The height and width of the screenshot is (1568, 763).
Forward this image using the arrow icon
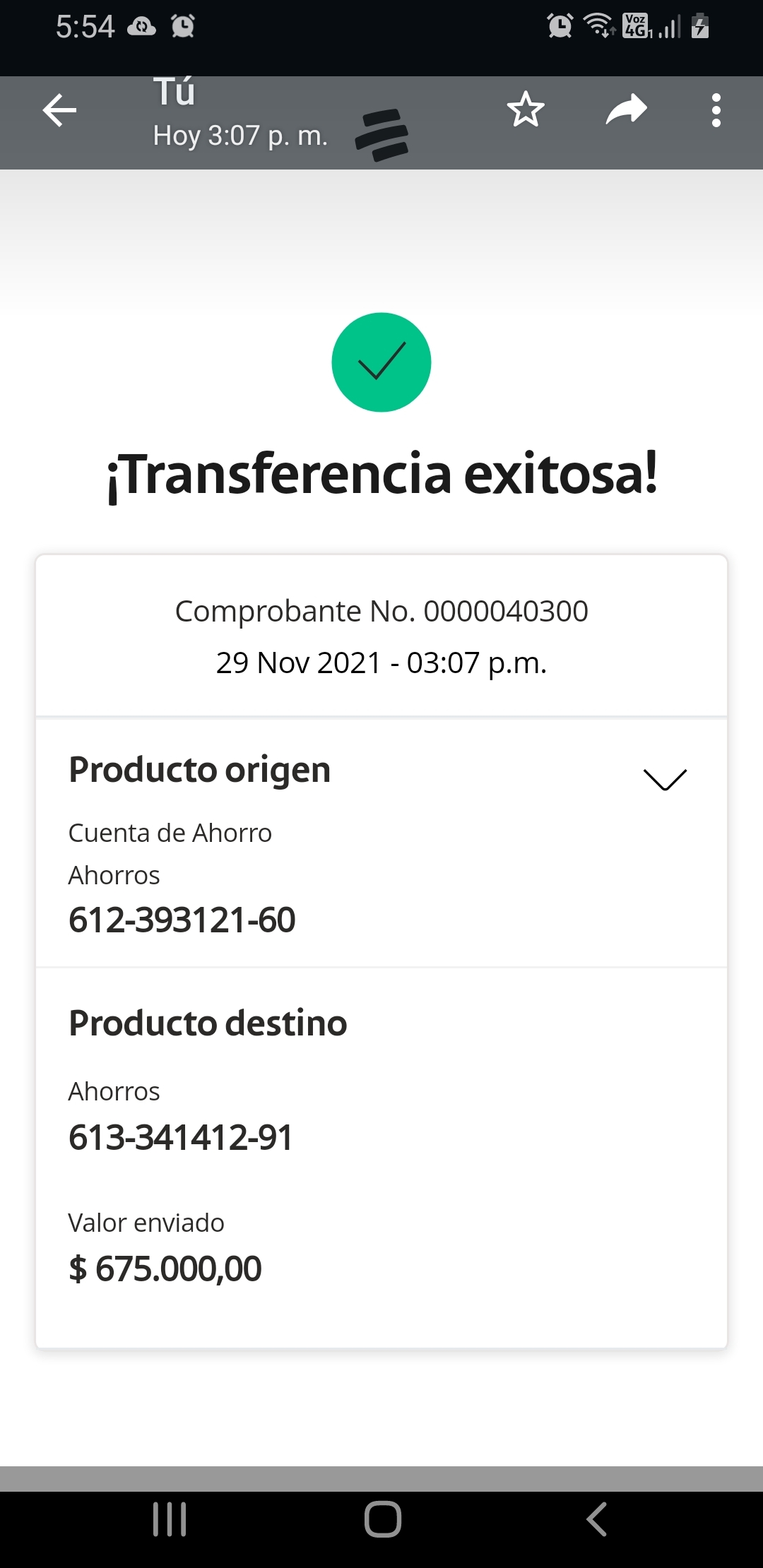(x=626, y=110)
